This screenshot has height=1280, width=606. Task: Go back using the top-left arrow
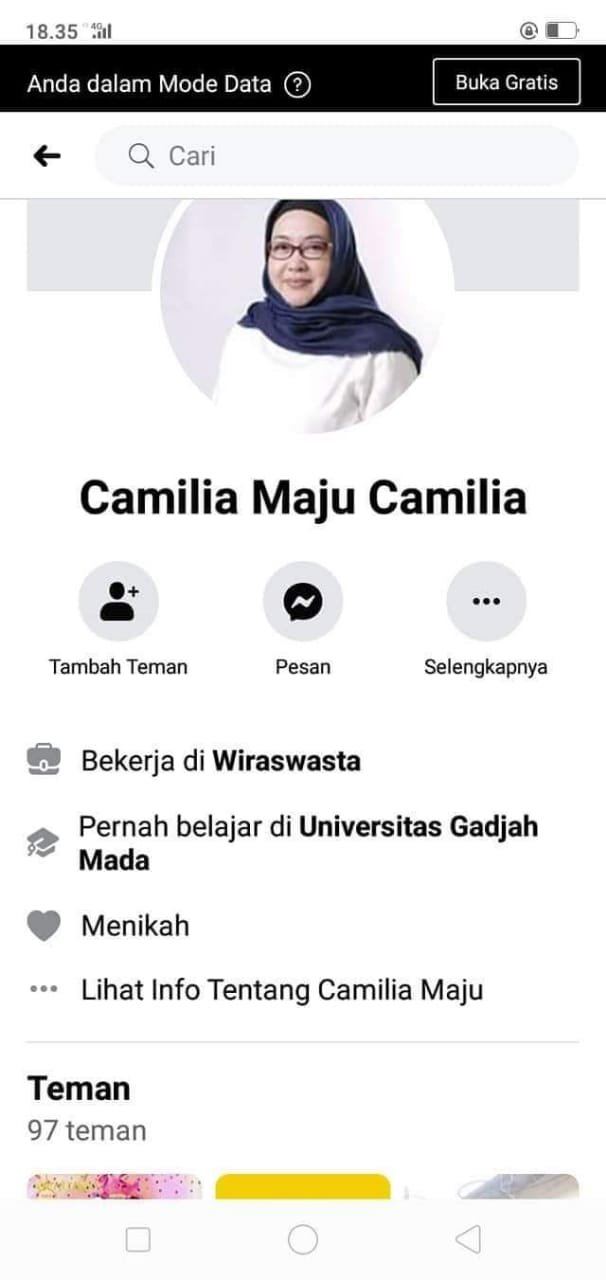click(47, 156)
